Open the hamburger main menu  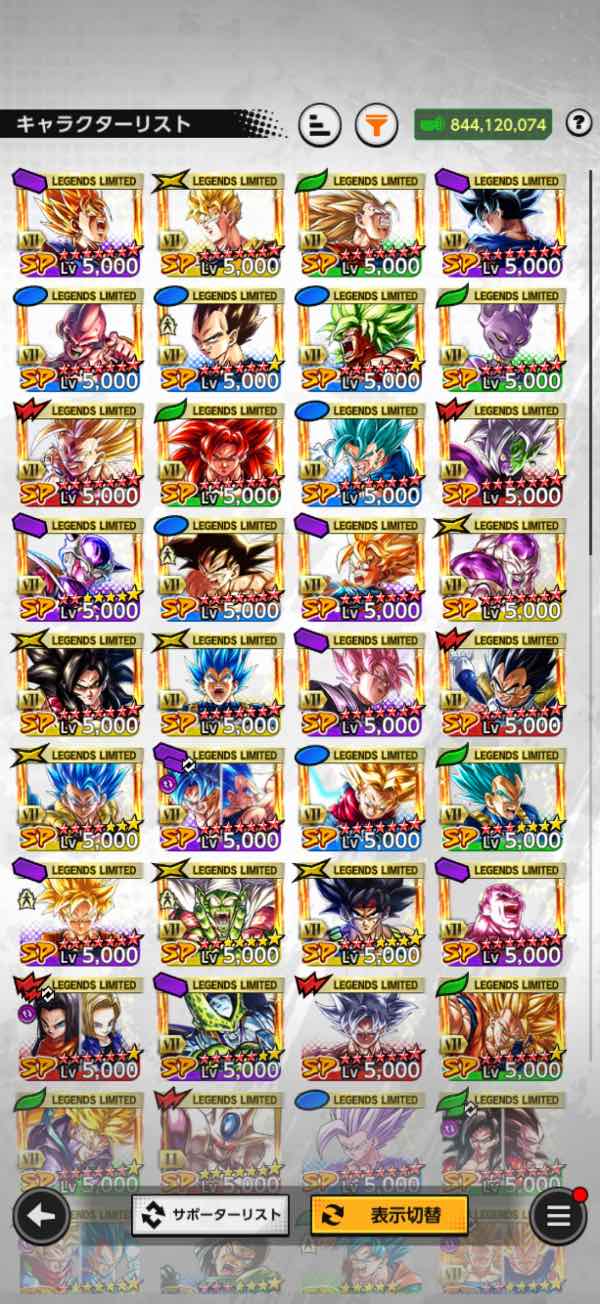coord(558,1215)
